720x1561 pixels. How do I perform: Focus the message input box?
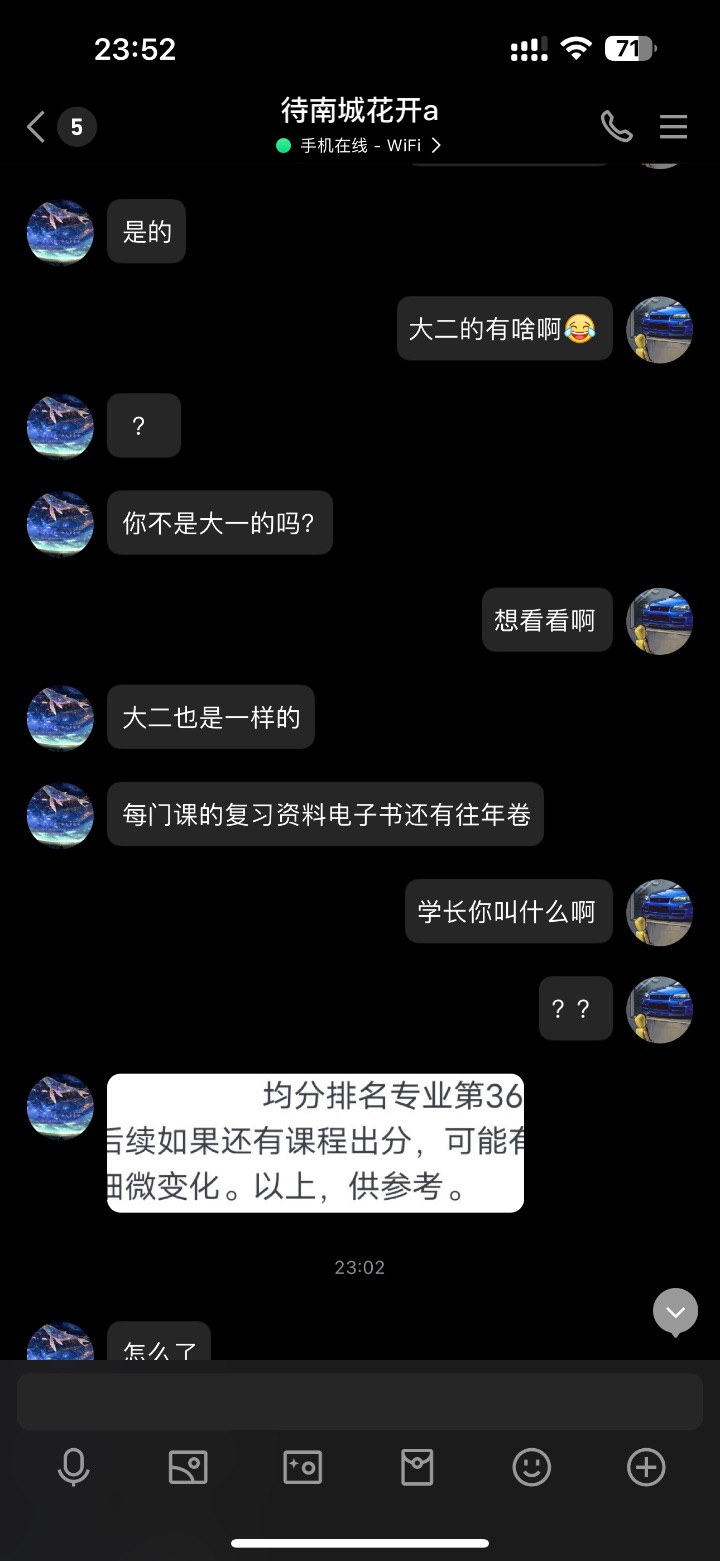point(360,1401)
